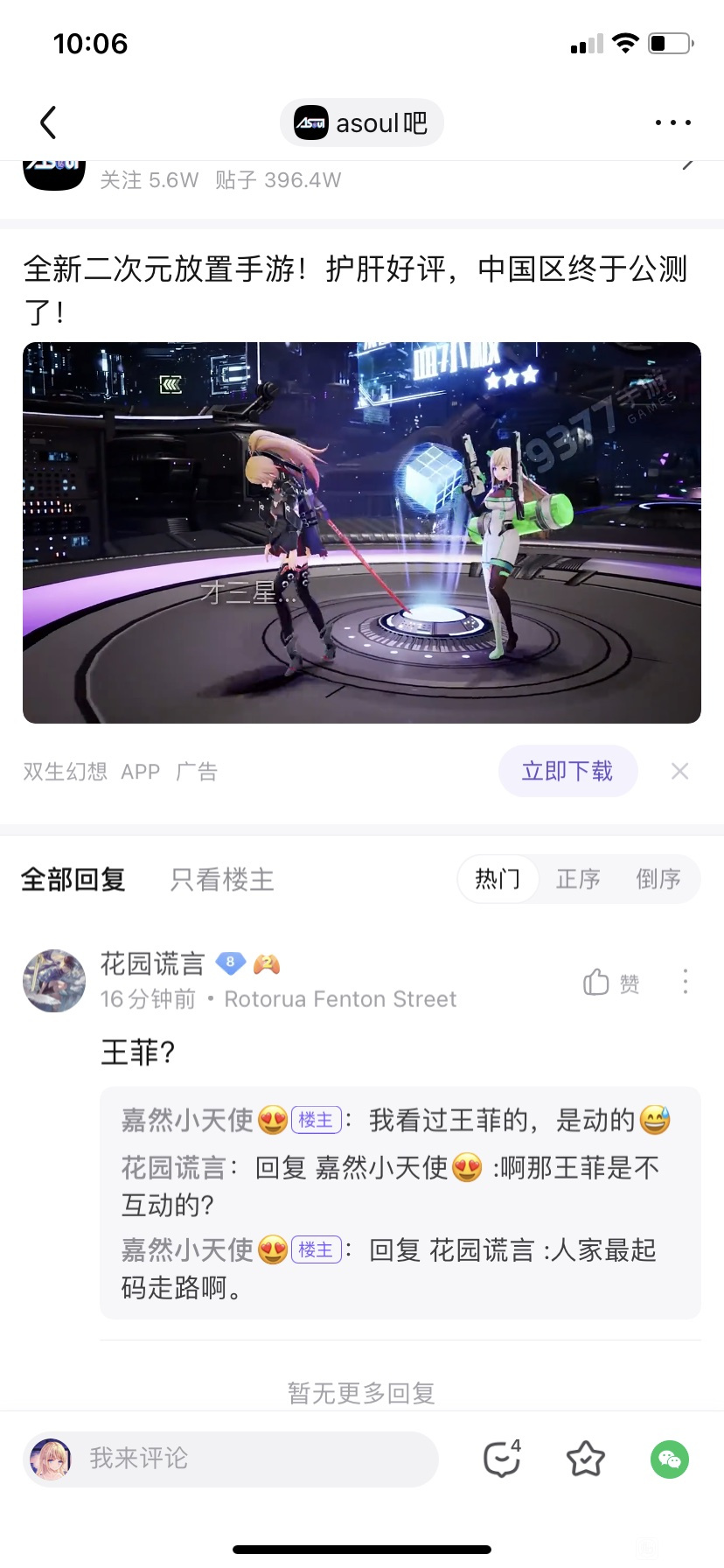Open the three-dot overflow menu in header
The height and width of the screenshot is (1568, 724).
(672, 123)
